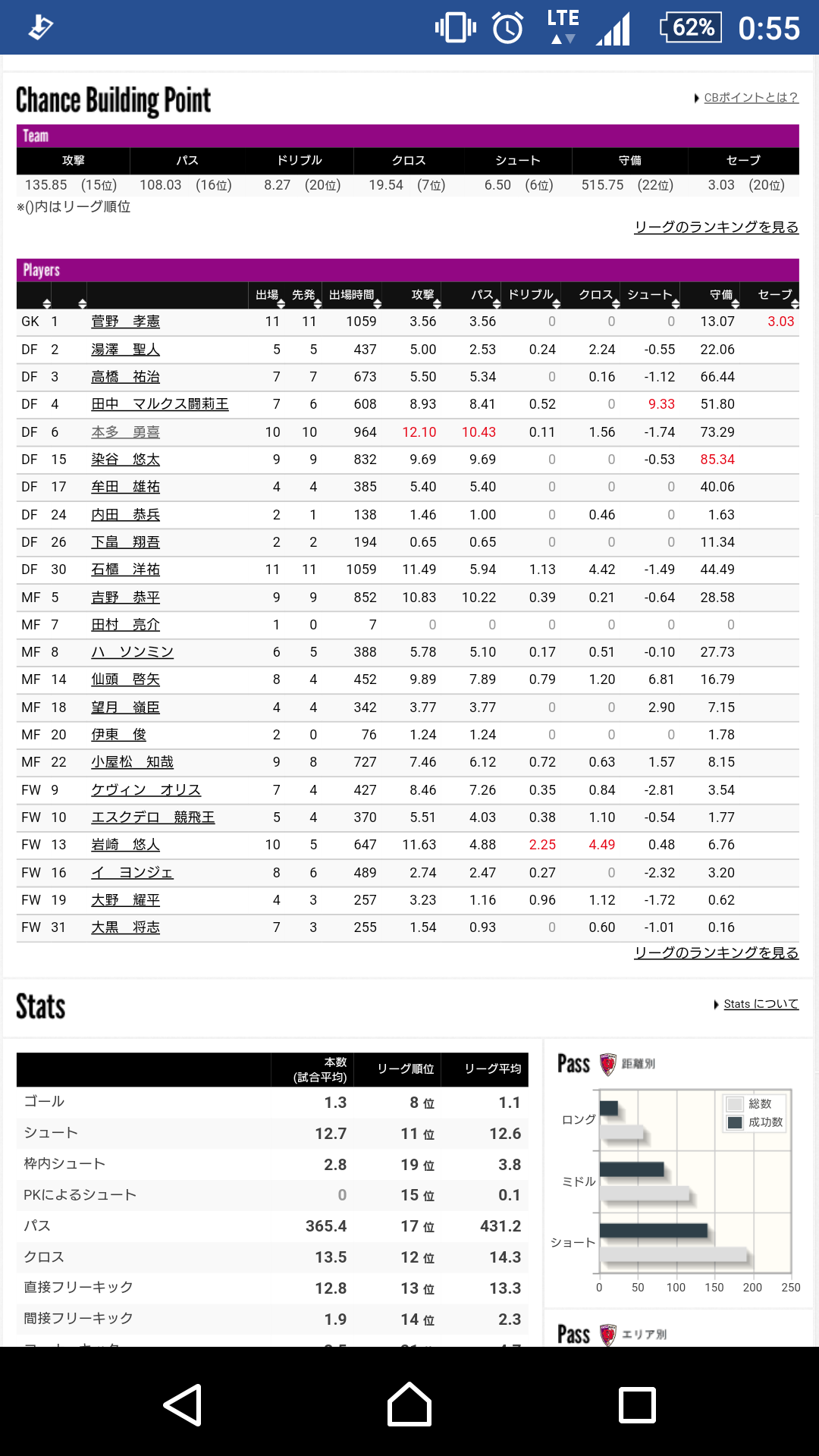This screenshot has height=1456, width=819.
Task: Select player 石櫃 洋祐
Action: pyautogui.click(x=125, y=570)
